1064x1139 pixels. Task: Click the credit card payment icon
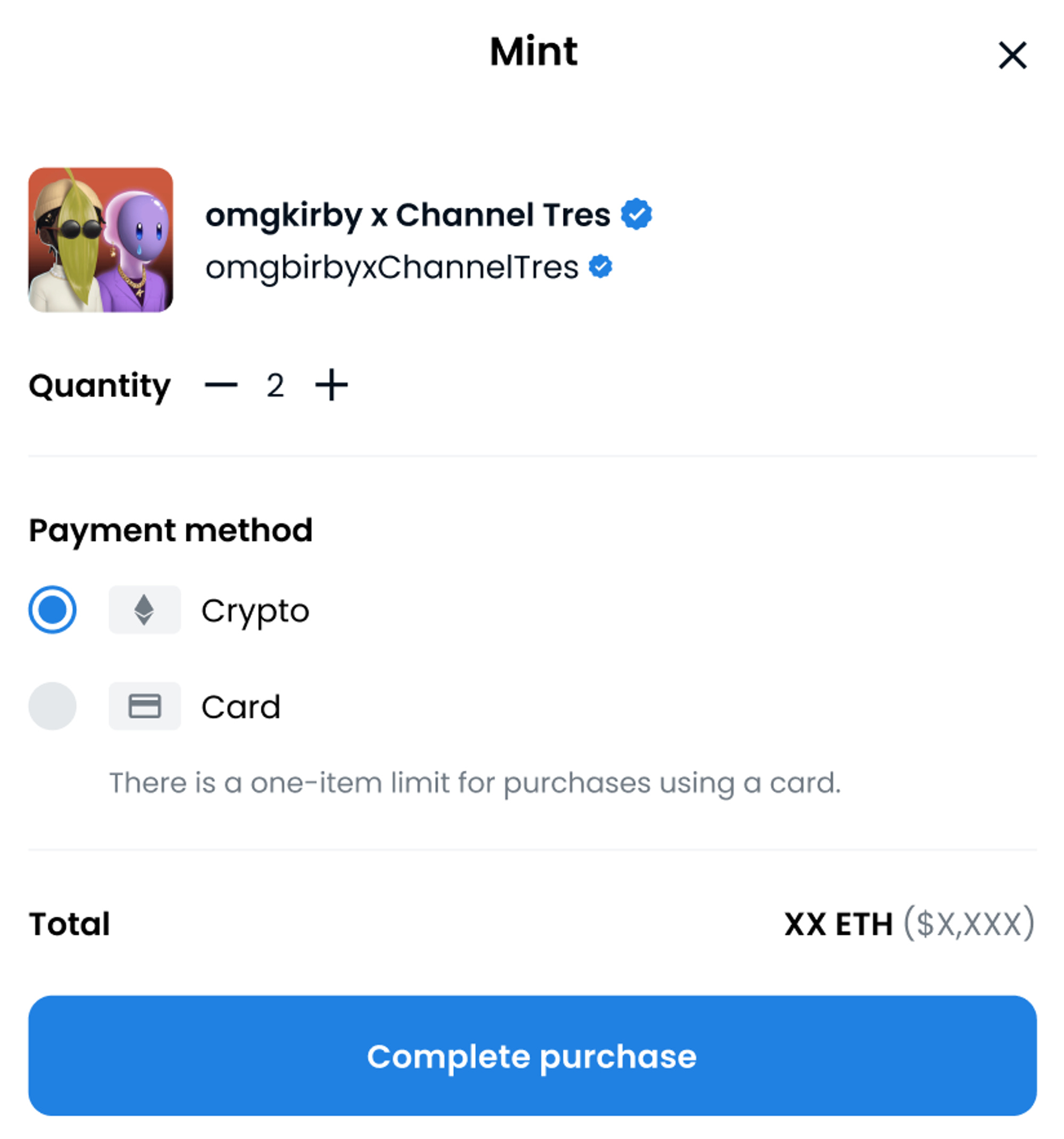144,706
